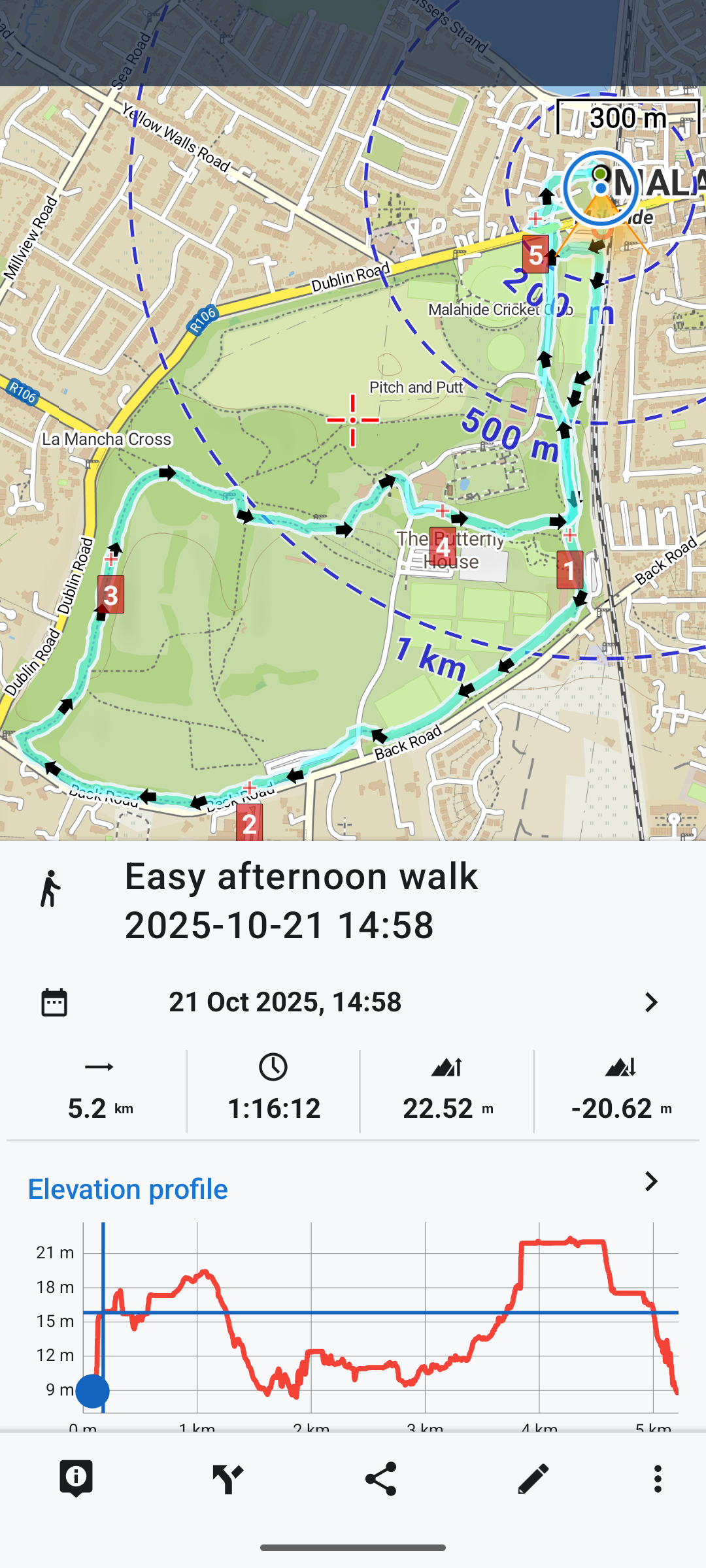Tap the current location marker on map
The width and height of the screenshot is (706, 1568).
(x=600, y=189)
